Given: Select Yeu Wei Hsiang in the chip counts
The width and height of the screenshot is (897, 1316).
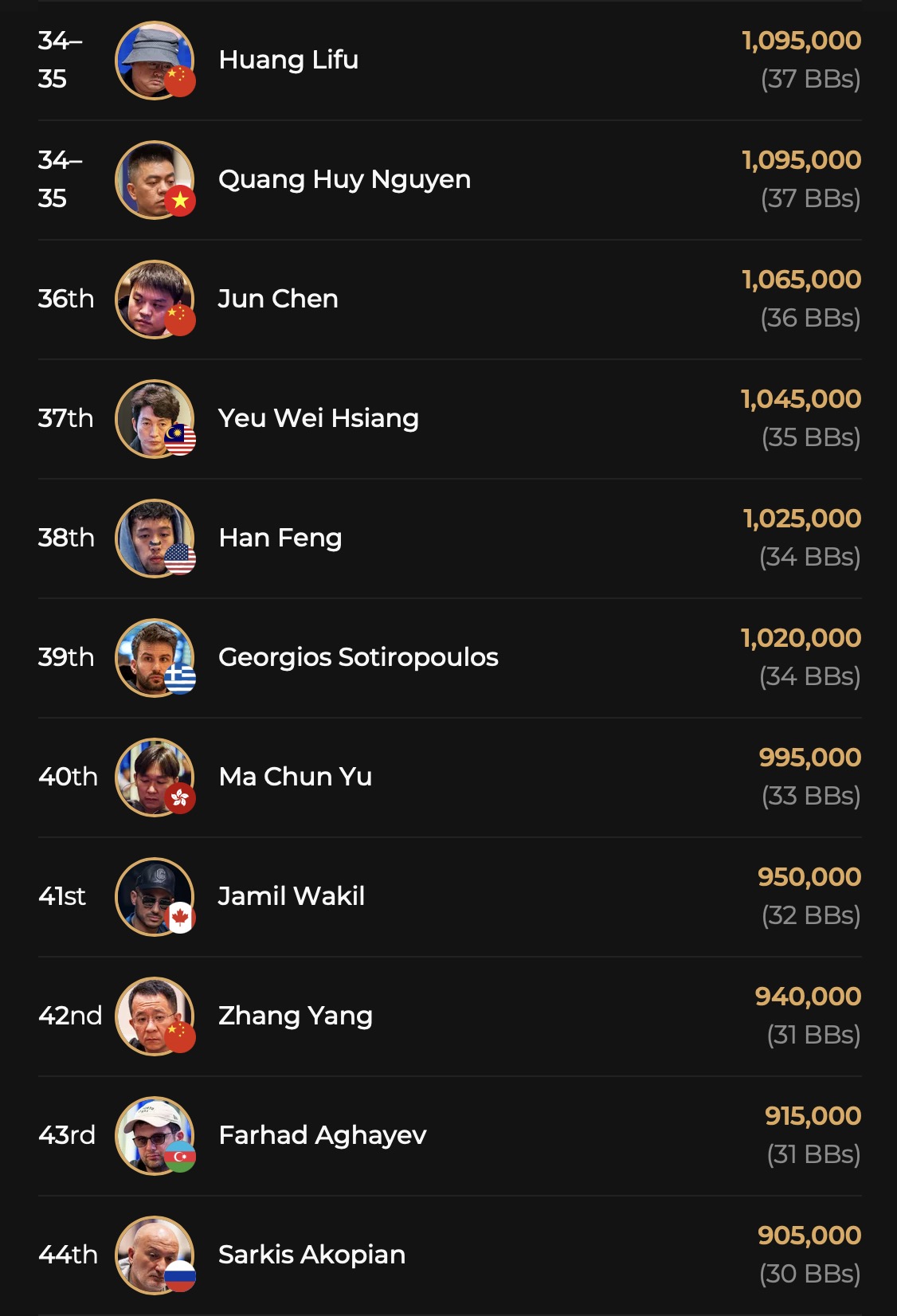Looking at the screenshot, I should pyautogui.click(x=318, y=418).
